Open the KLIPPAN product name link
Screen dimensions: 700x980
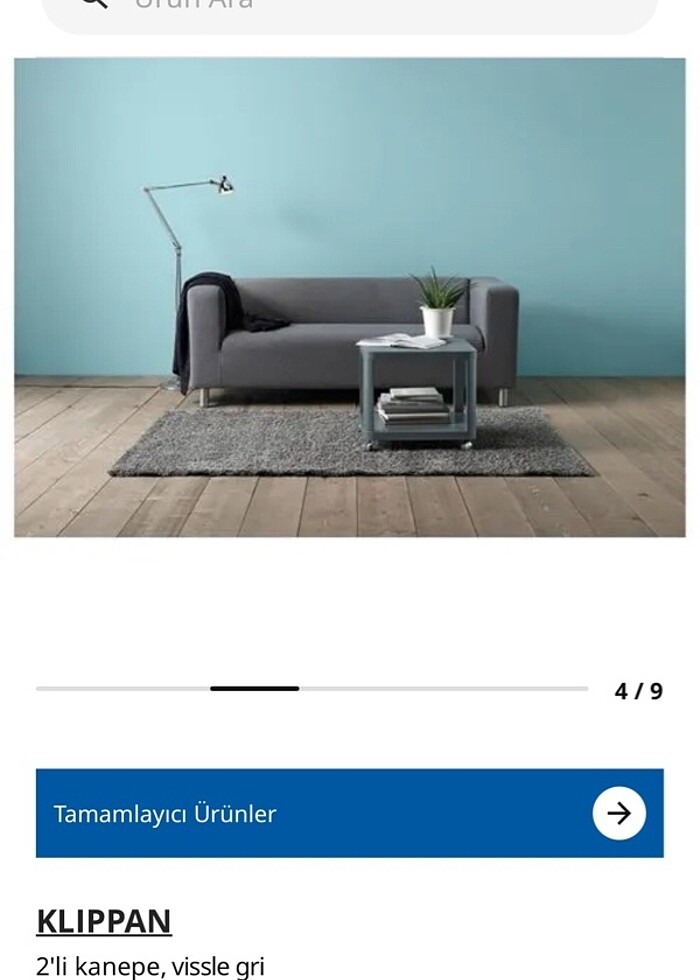point(104,921)
